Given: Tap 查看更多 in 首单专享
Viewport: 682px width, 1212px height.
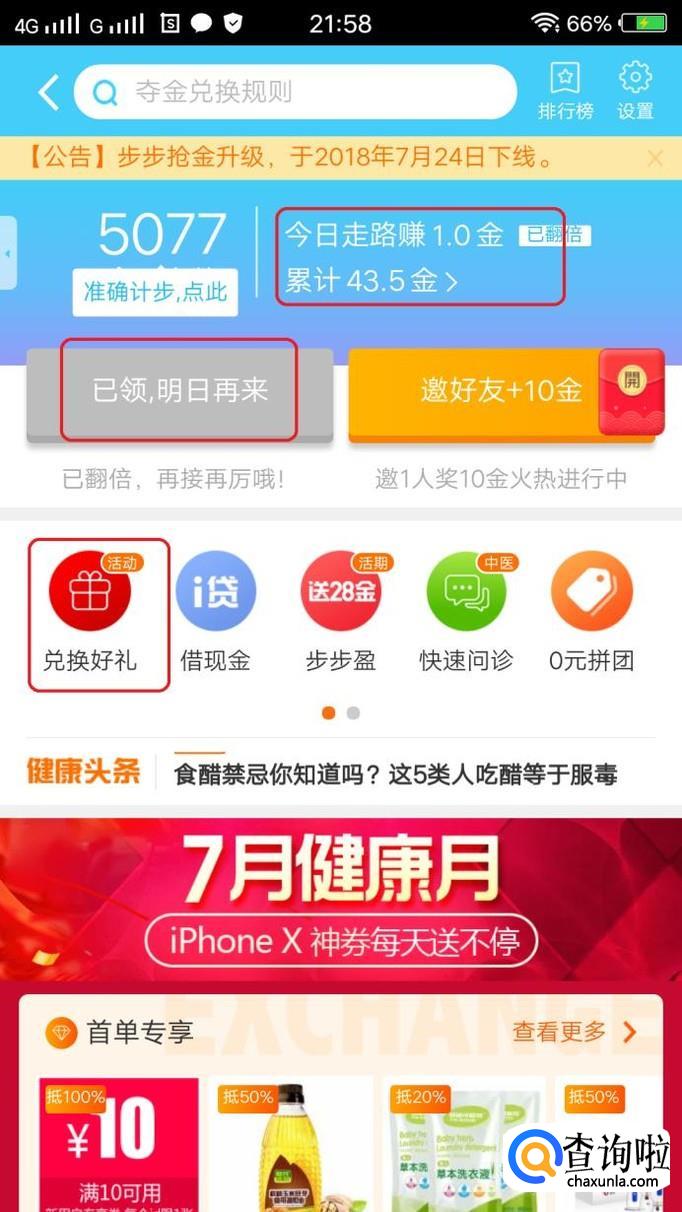Looking at the screenshot, I should [x=575, y=1031].
